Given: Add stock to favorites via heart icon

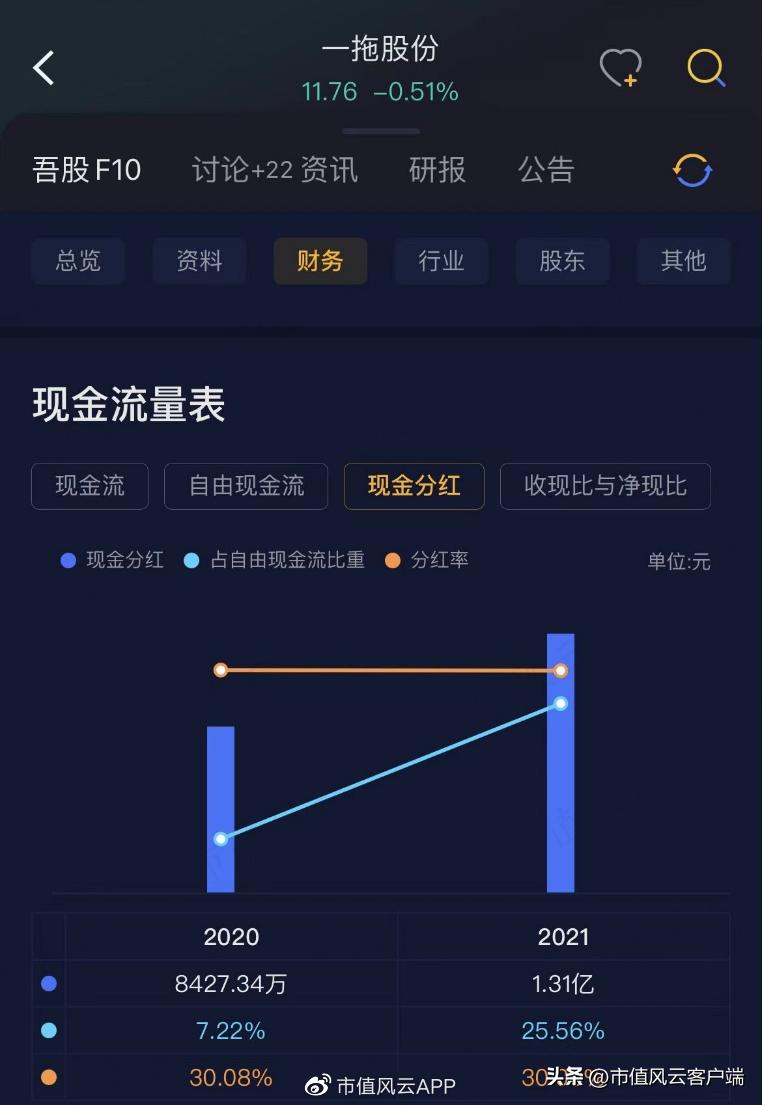Looking at the screenshot, I should [620, 64].
